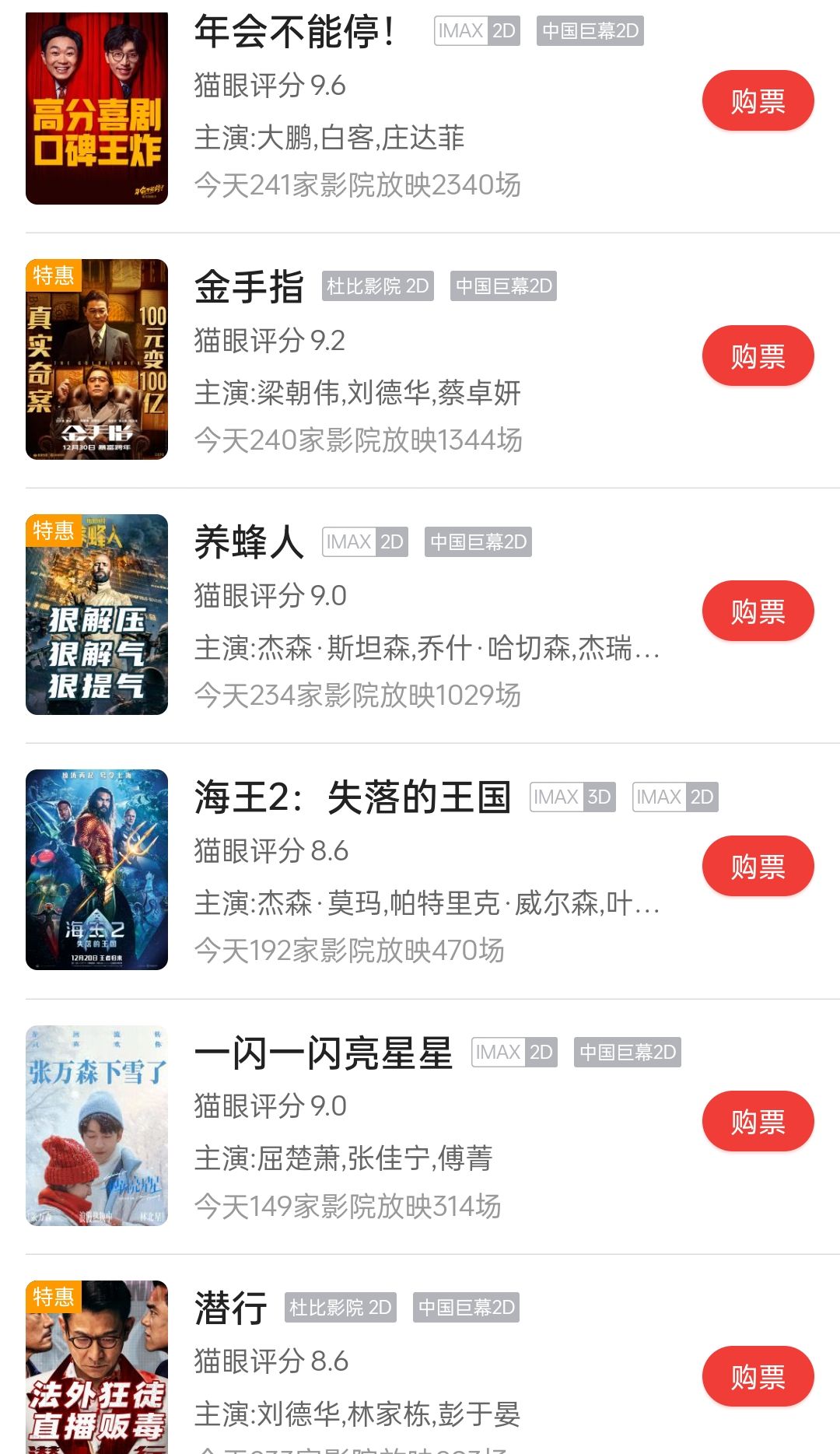This screenshot has height=1454, width=840.
Task: Select the 海王2 poster image
Action: [96, 870]
